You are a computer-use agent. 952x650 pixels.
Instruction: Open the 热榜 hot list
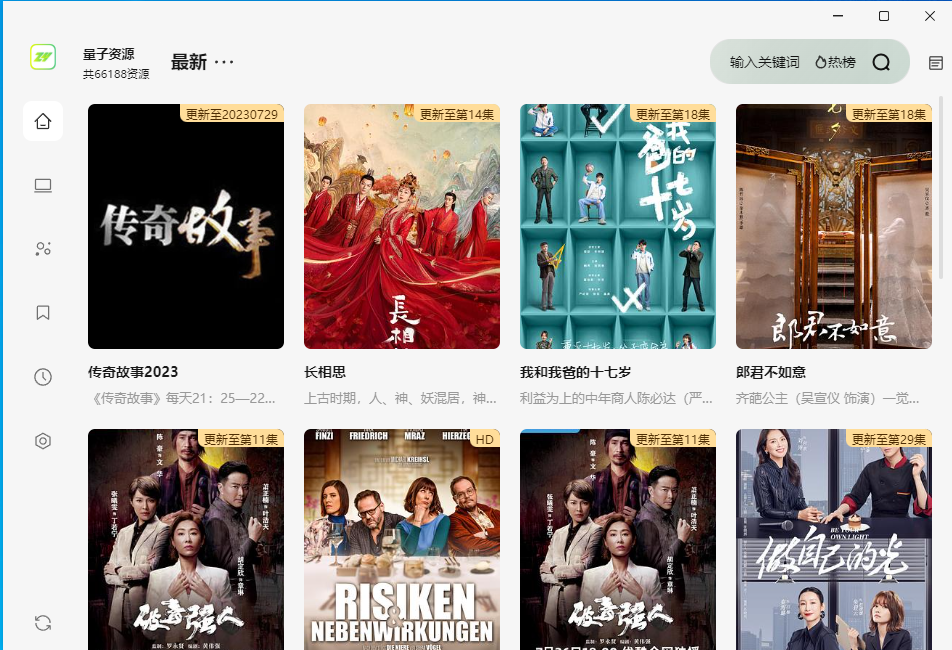836,62
